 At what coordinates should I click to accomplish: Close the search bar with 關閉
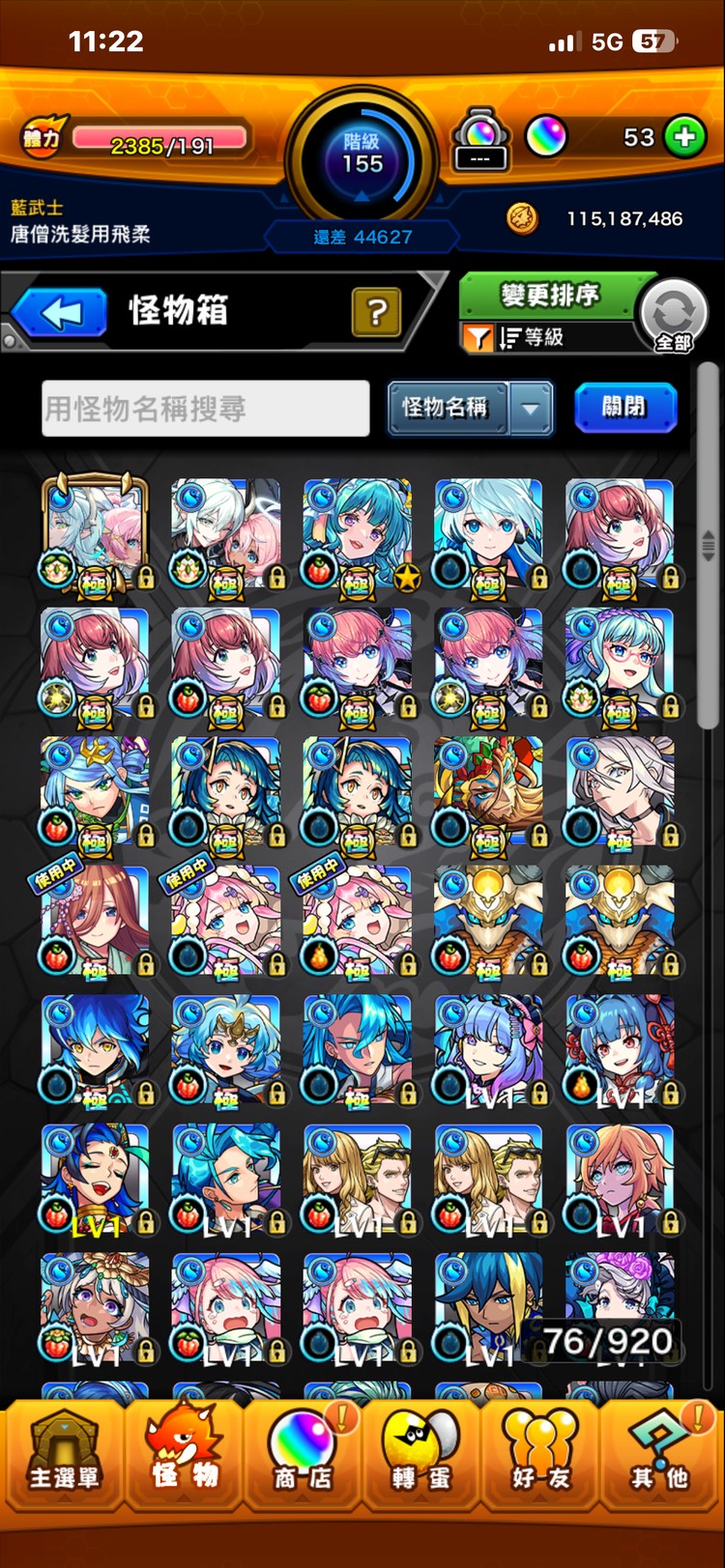click(625, 407)
